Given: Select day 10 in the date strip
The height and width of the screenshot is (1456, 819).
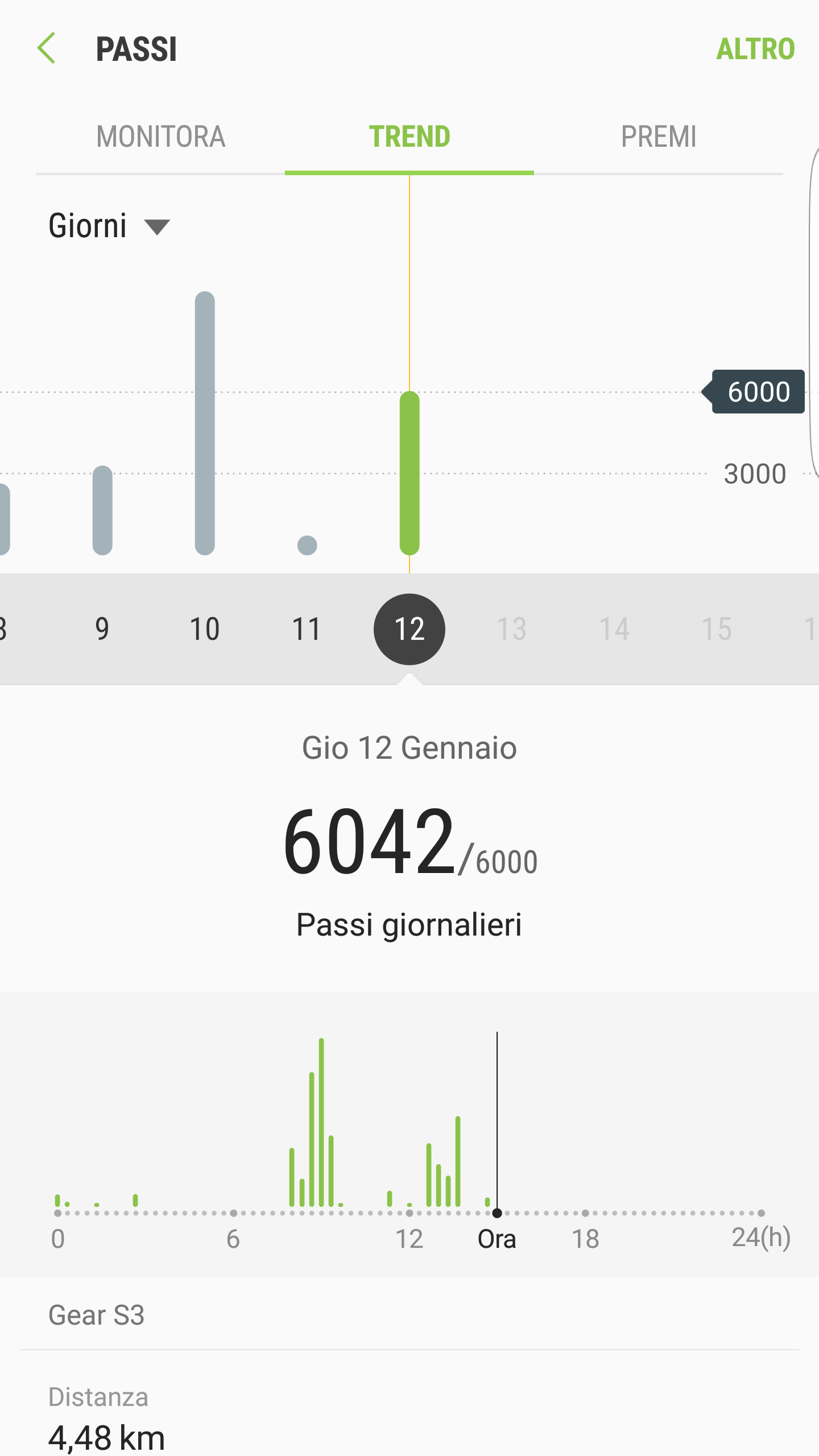Looking at the screenshot, I should pos(205,629).
